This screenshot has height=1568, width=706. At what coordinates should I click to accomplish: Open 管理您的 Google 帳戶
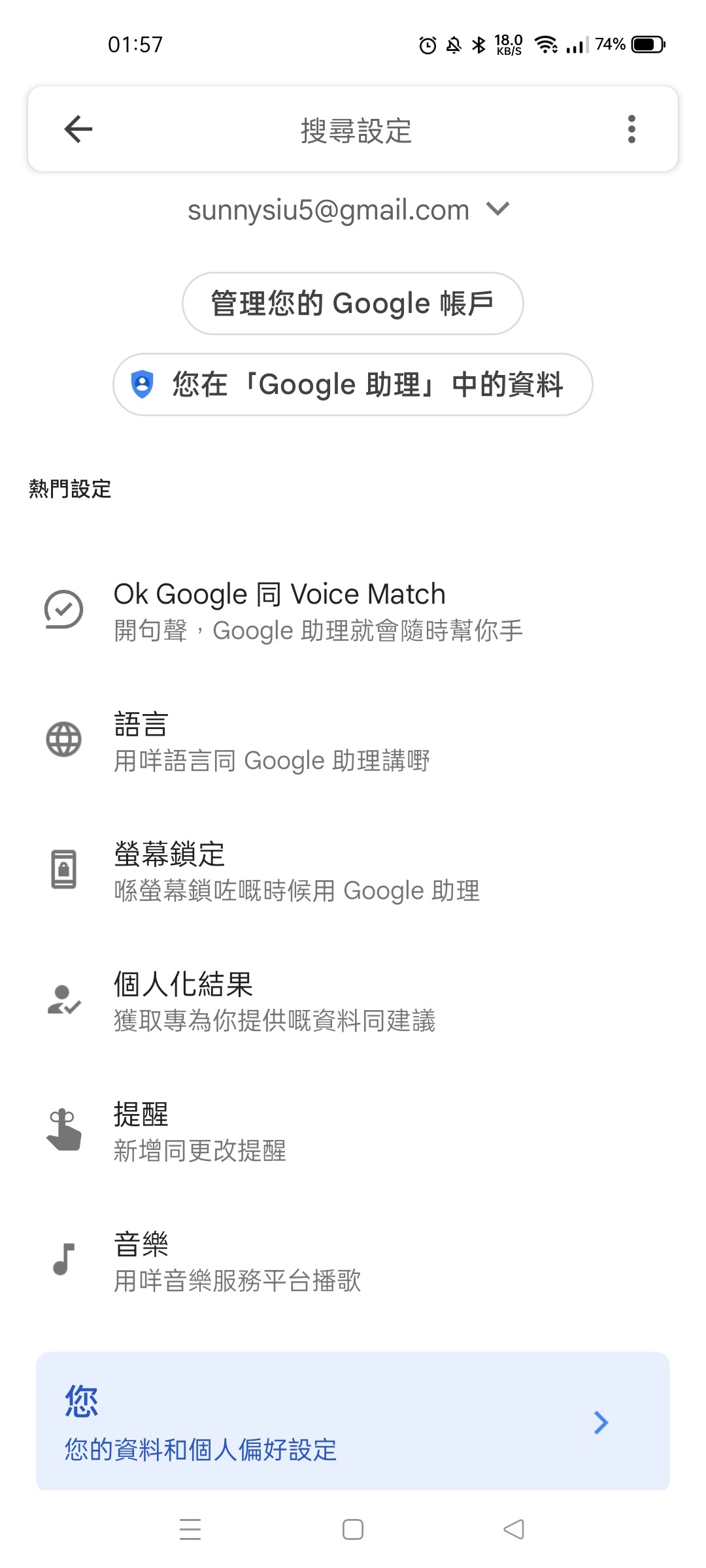point(352,303)
